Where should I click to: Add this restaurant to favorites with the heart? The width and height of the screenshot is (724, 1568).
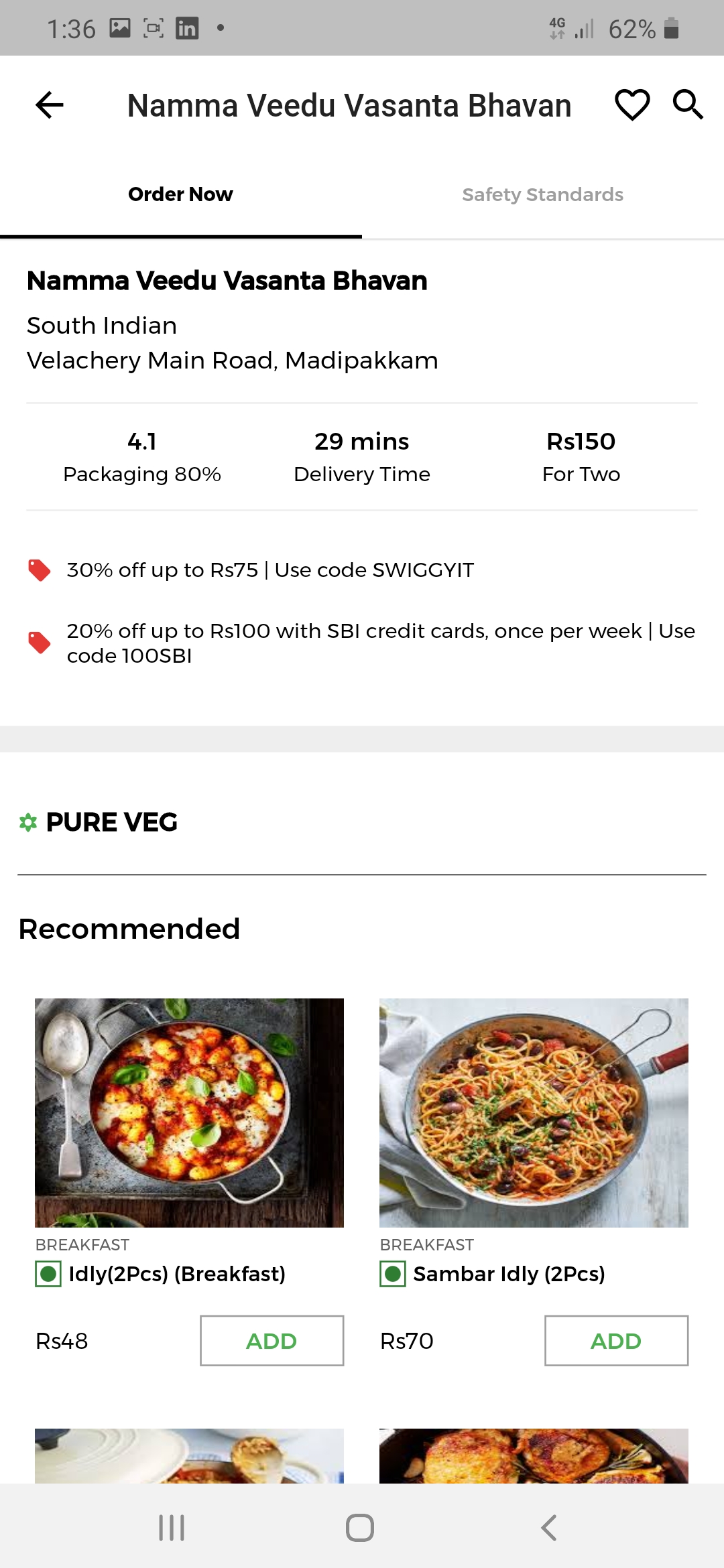point(631,105)
